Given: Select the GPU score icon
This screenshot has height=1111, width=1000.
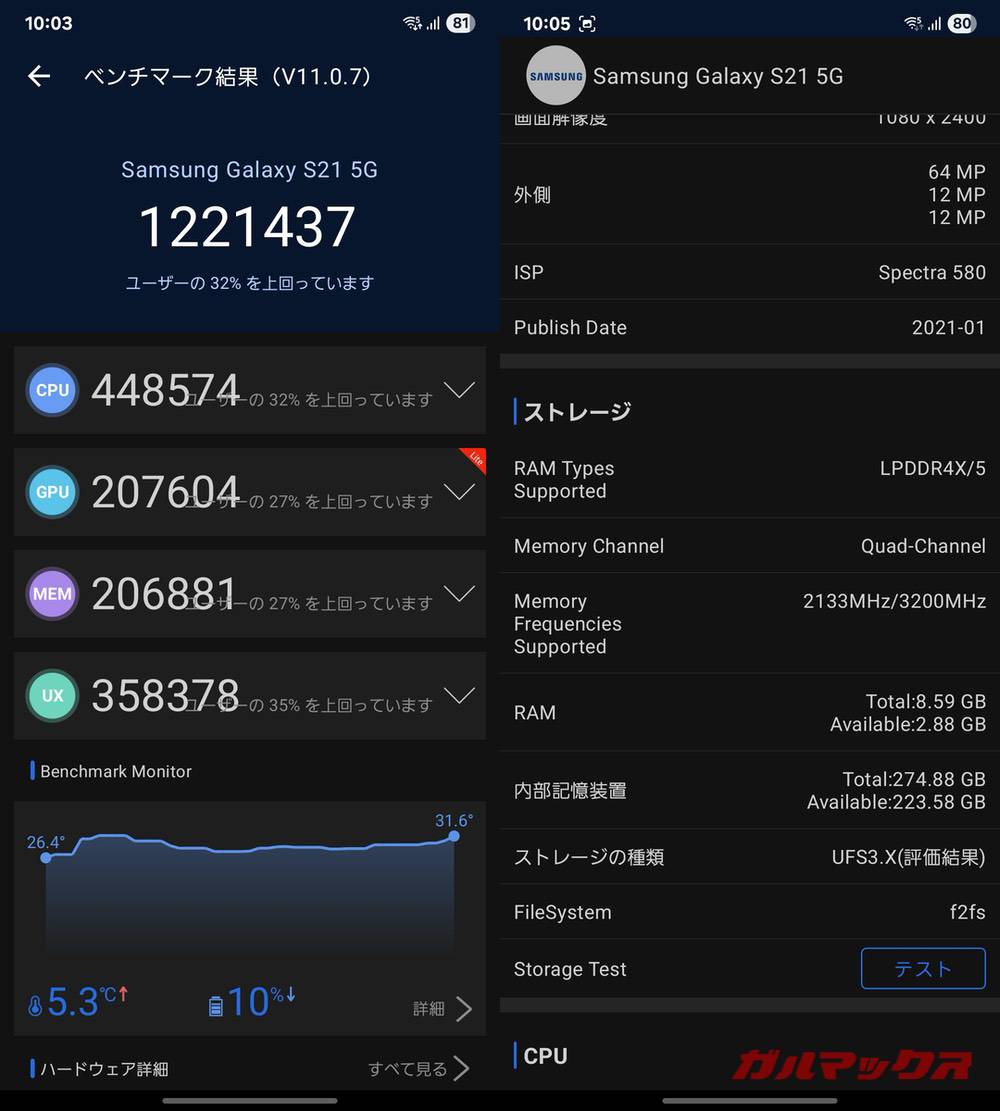Looking at the screenshot, I should (x=51, y=492).
